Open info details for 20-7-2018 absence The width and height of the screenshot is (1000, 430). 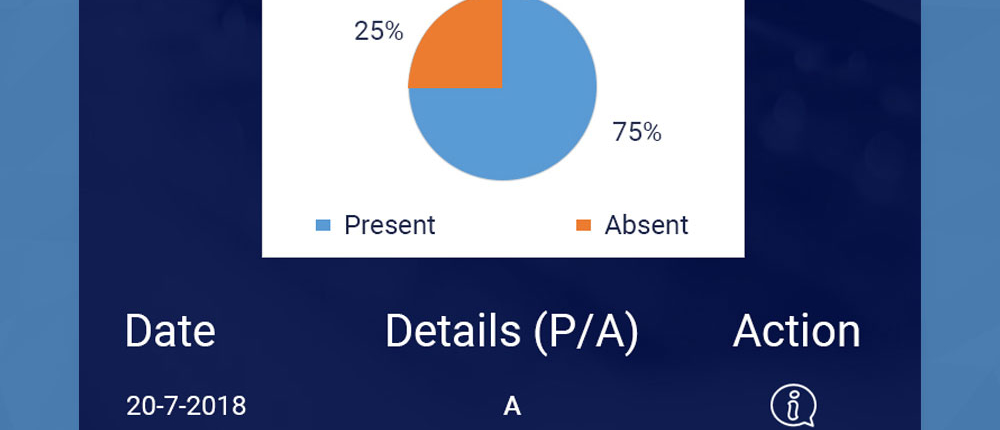[x=793, y=406]
